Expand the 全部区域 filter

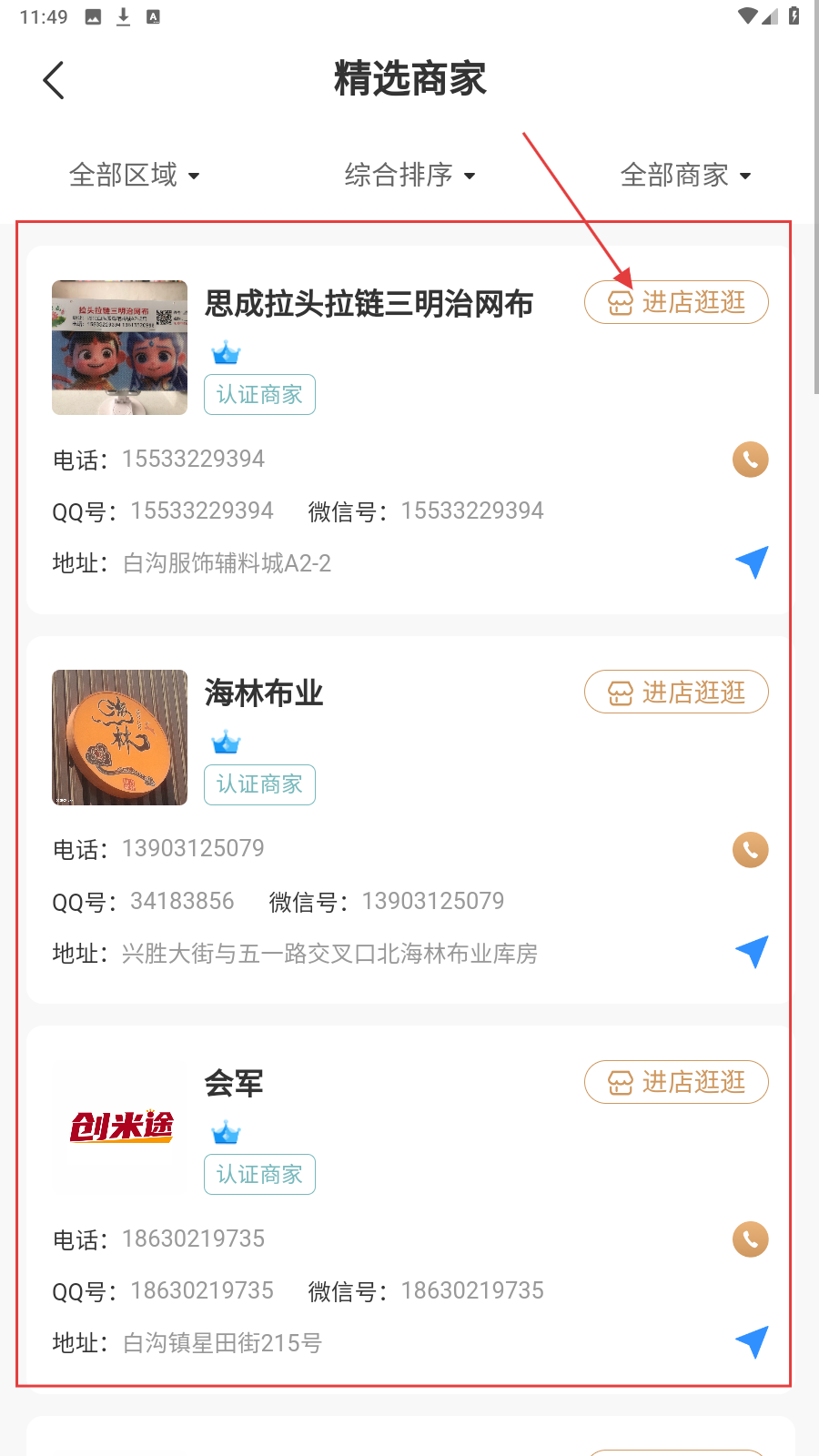point(134,175)
